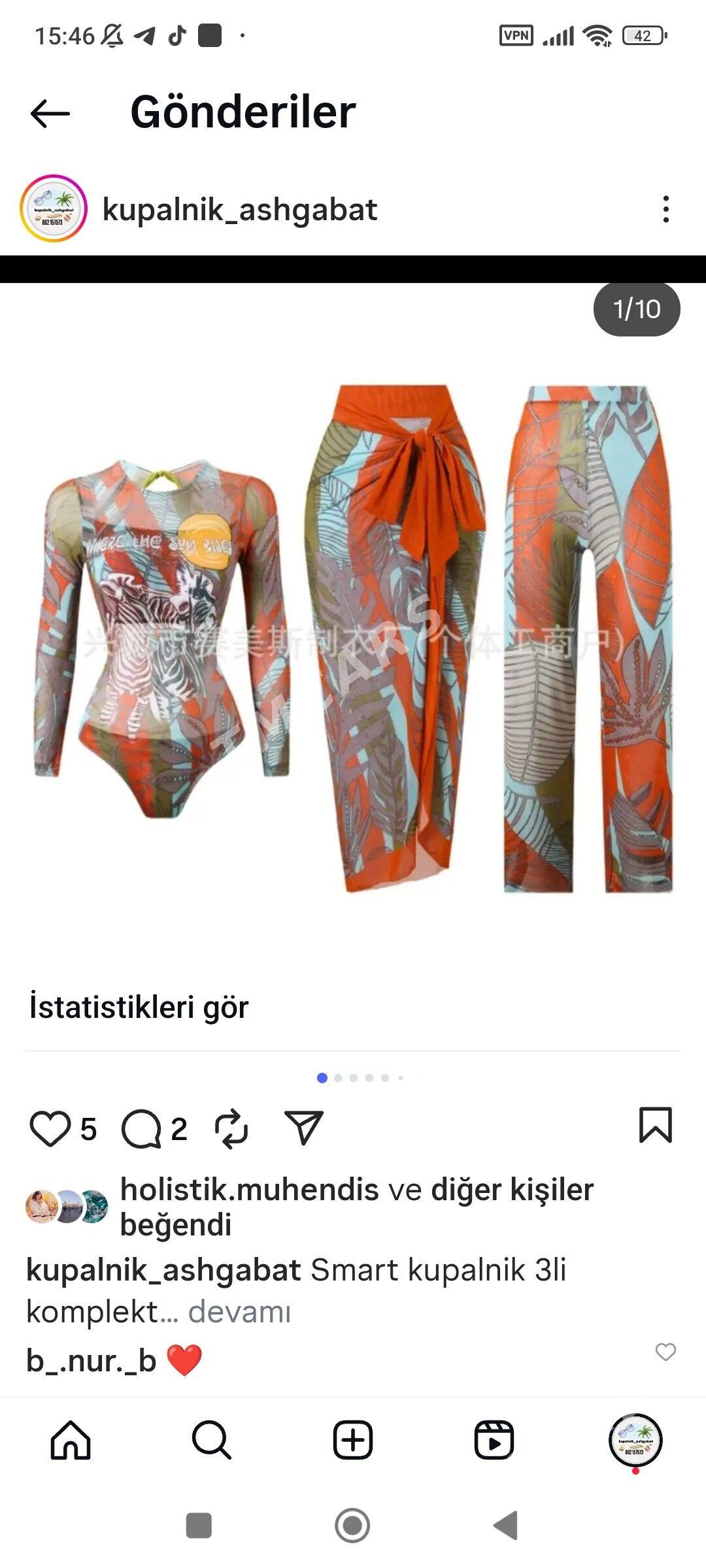View post insights via İstatistikleri gör
The width and height of the screenshot is (706, 1568).
[139, 1007]
